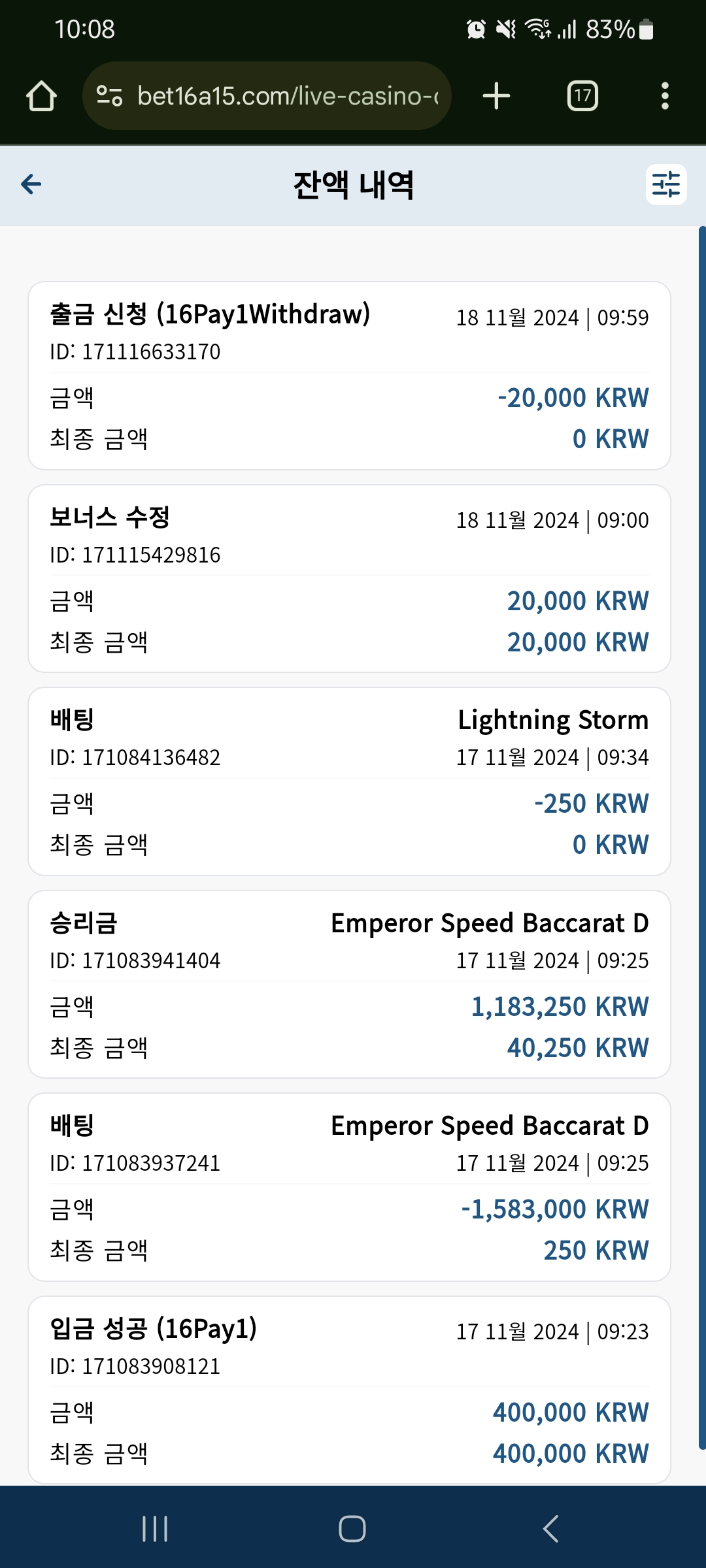Open the filter settings icon
Image resolution: width=706 pixels, height=1568 pixels.
666,185
